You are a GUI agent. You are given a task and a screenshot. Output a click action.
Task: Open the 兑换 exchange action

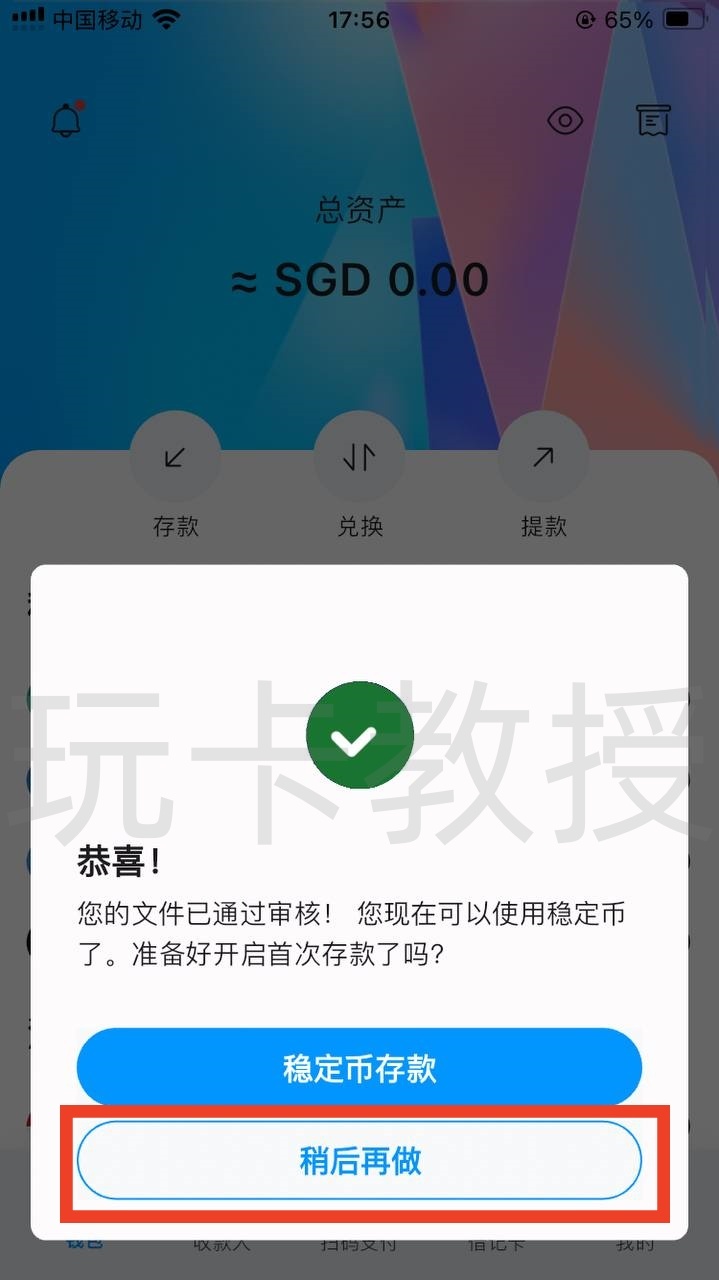pos(359,458)
